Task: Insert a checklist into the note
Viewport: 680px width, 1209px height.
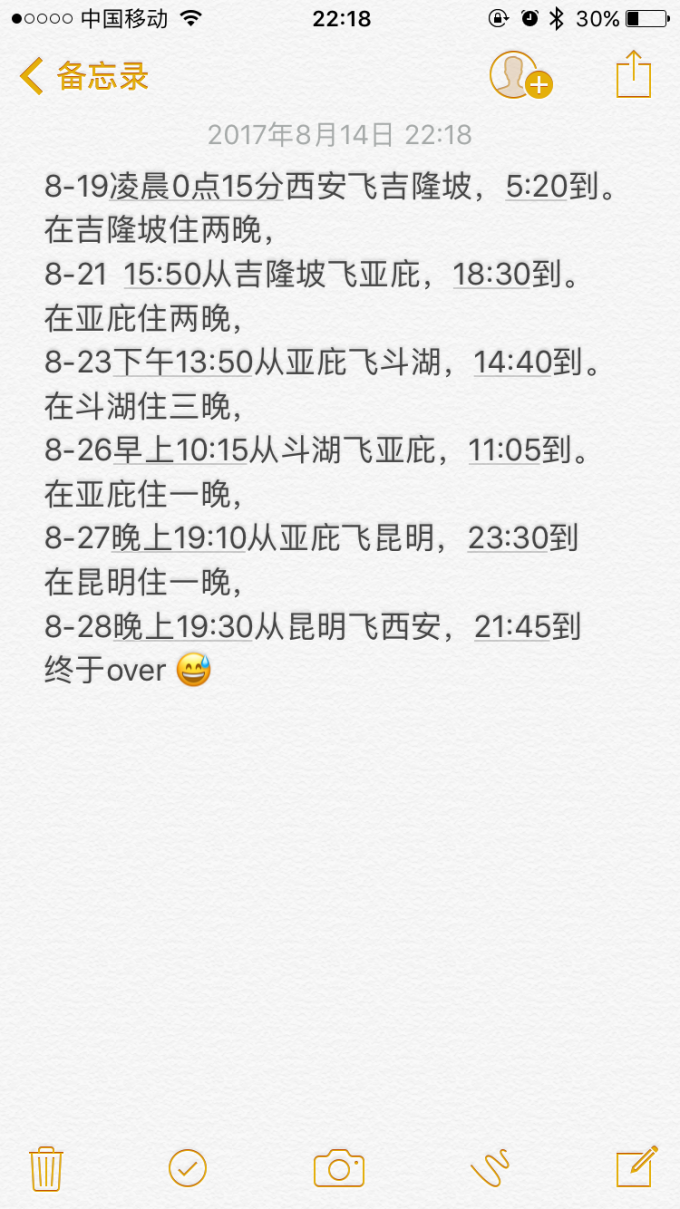Action: [x=187, y=1167]
